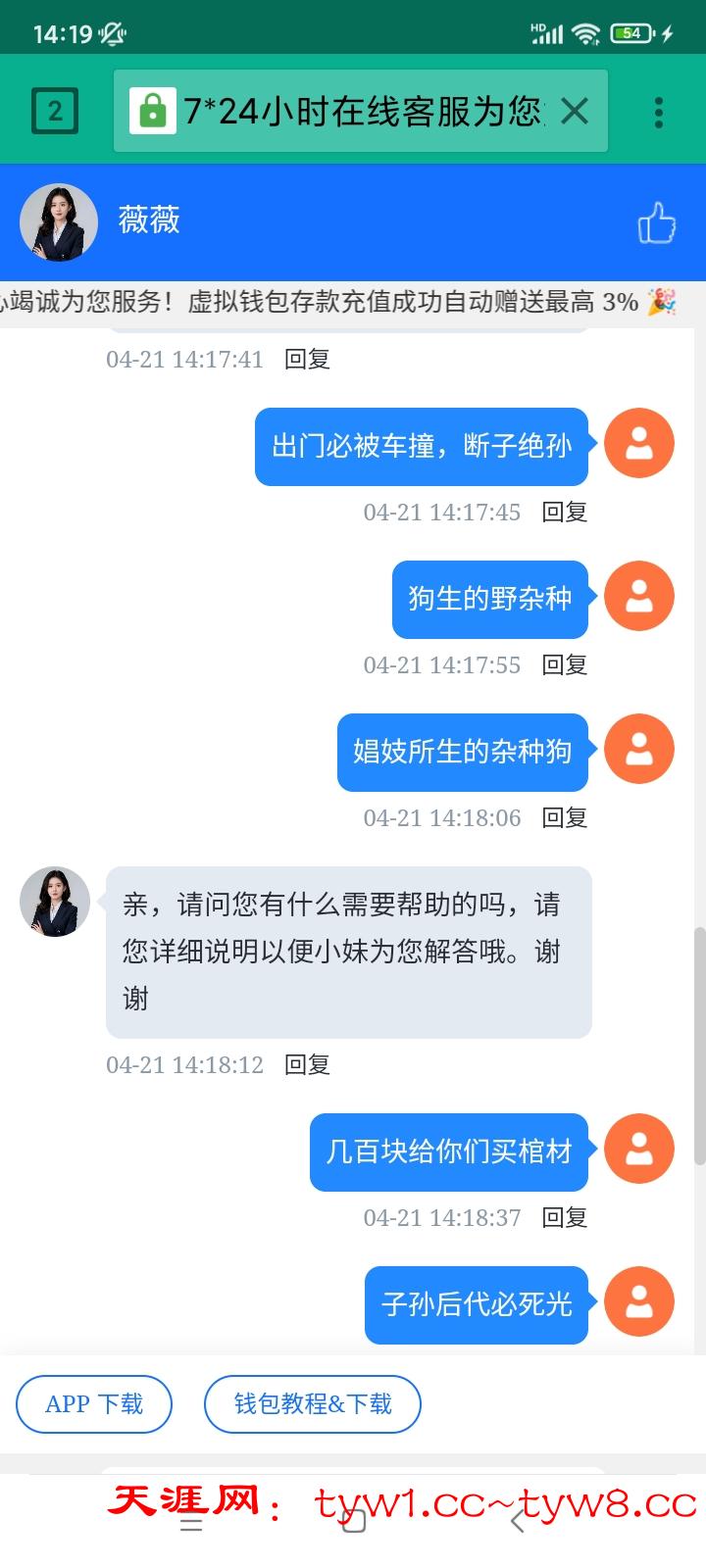Select the 回复 option under 狗生的野杂种 message
Screen dimensions: 706x1568
coord(566,664)
